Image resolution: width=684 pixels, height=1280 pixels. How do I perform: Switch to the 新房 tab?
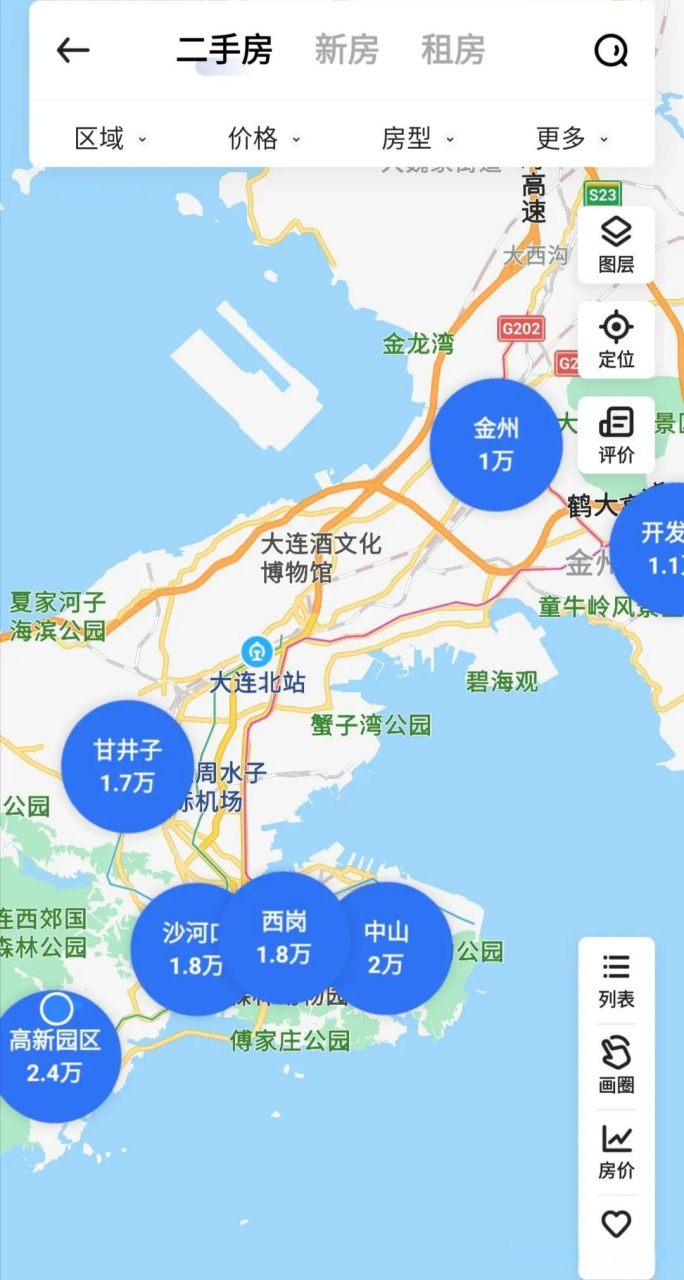(346, 50)
